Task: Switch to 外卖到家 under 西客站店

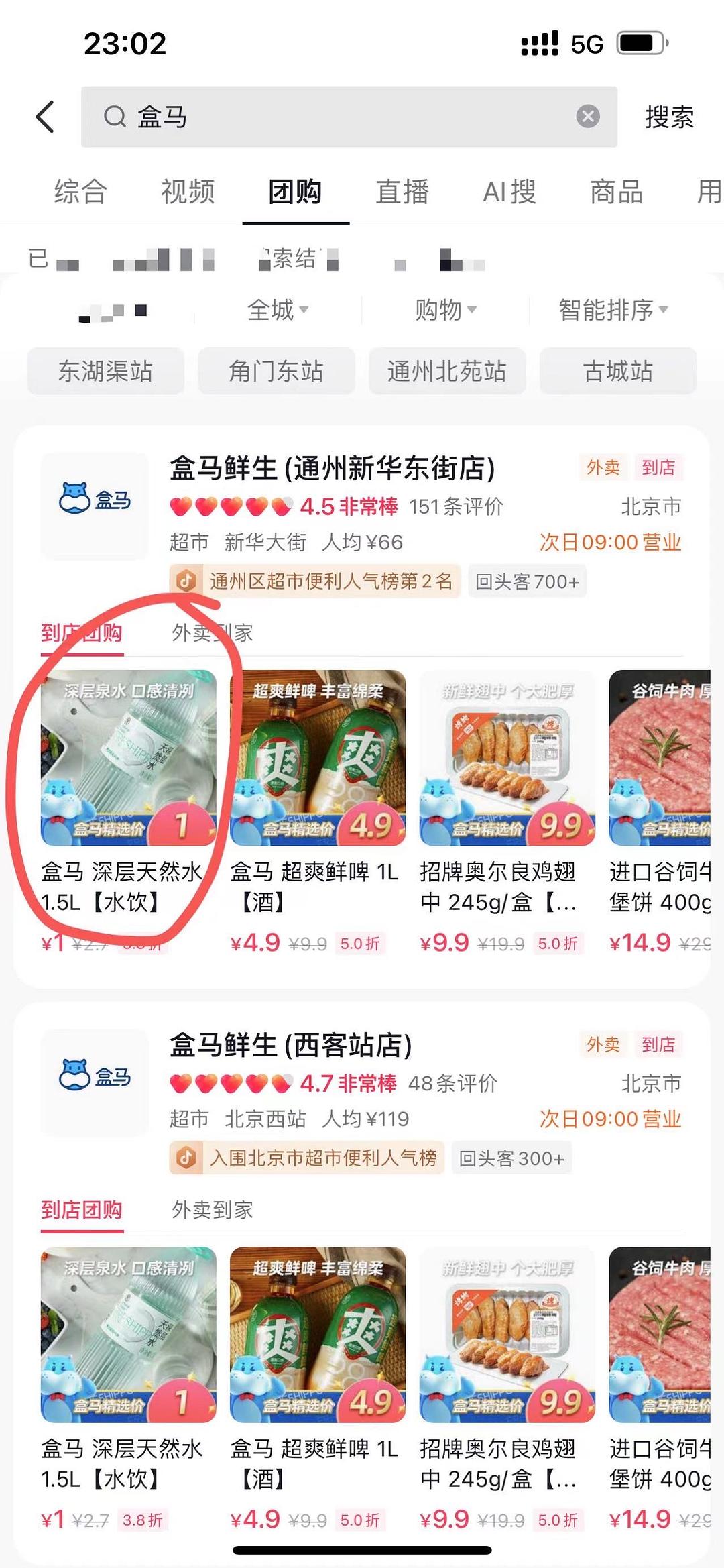Action: [x=212, y=1210]
